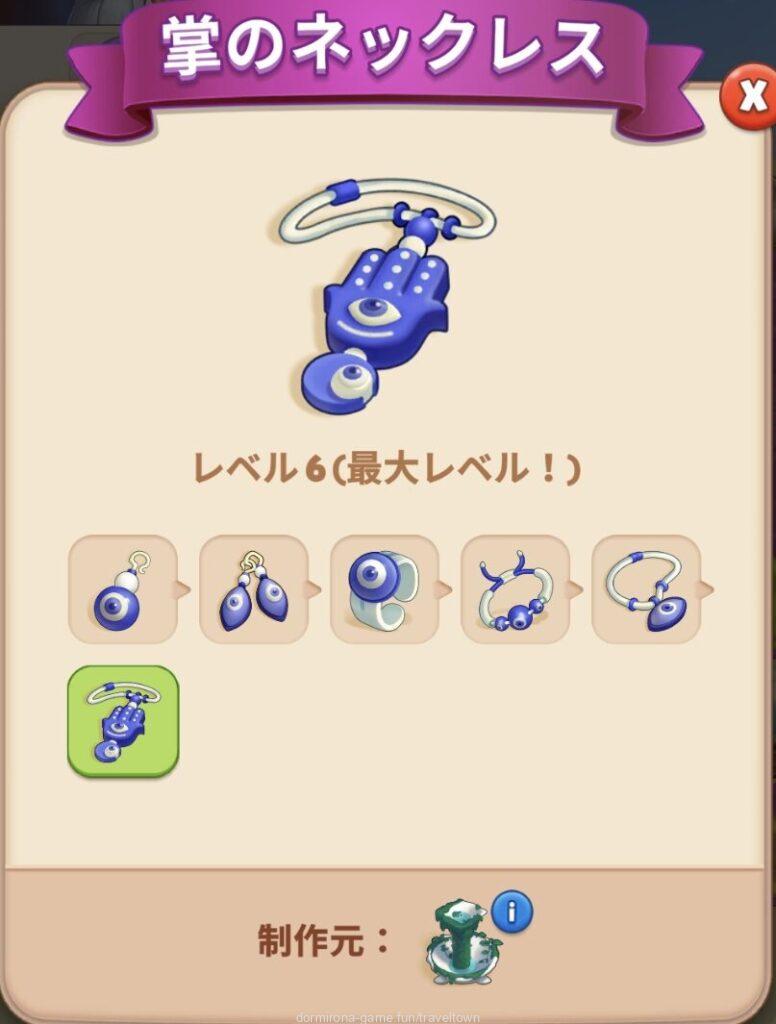Select the highlighted level 6 hand necklace tile

122,721
